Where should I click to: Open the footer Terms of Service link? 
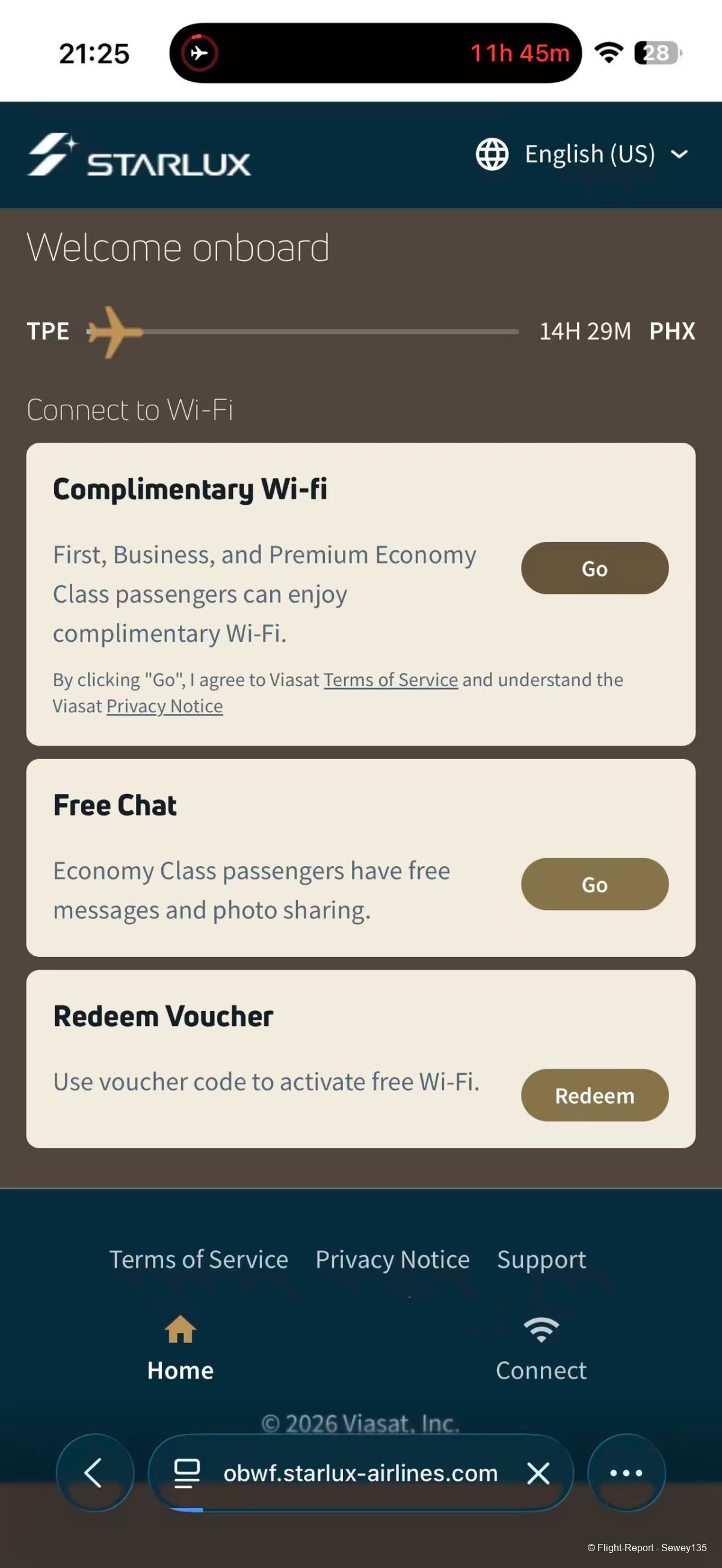pos(199,1259)
